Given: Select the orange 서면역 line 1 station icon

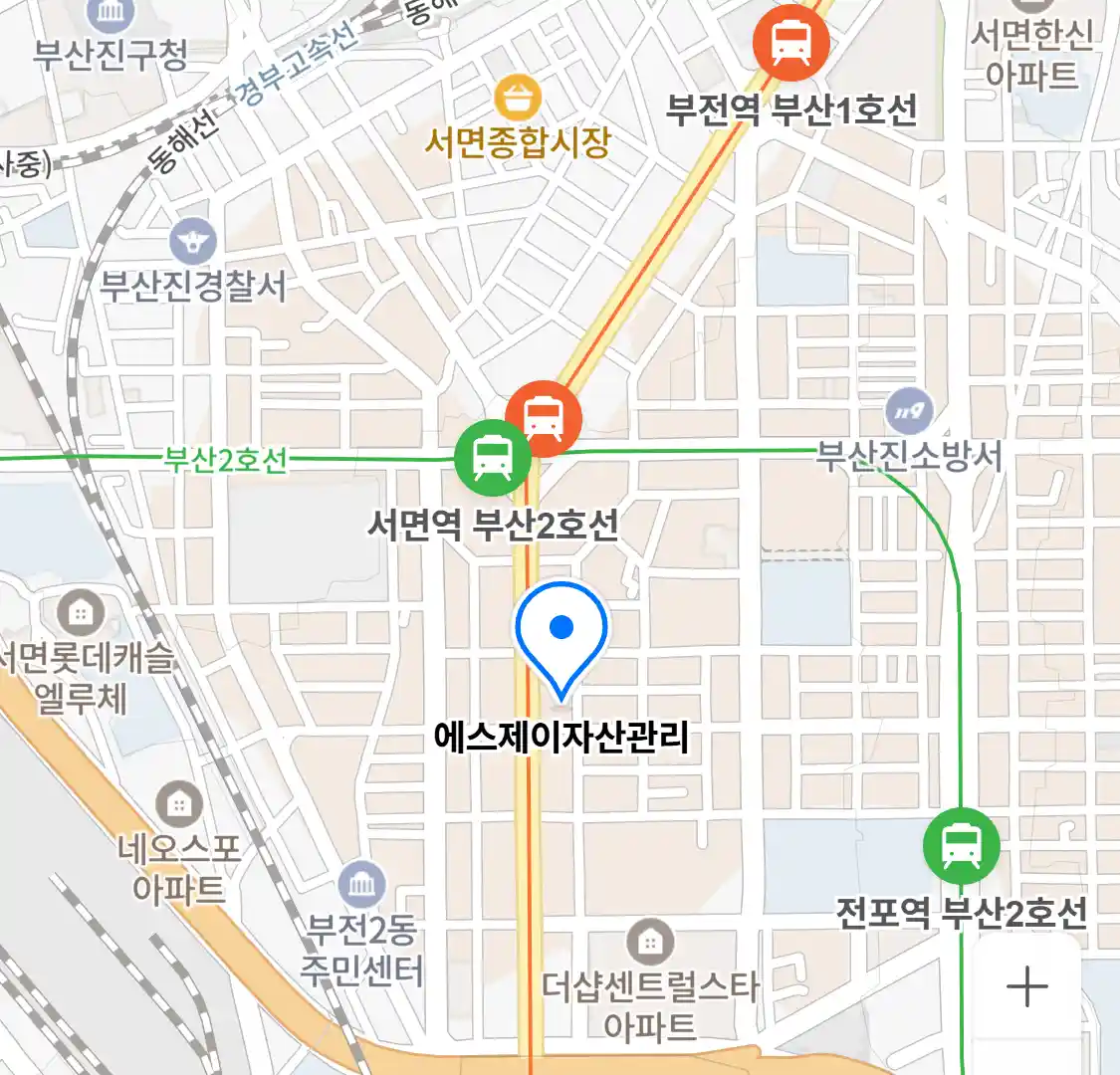Looking at the screenshot, I should tap(544, 418).
